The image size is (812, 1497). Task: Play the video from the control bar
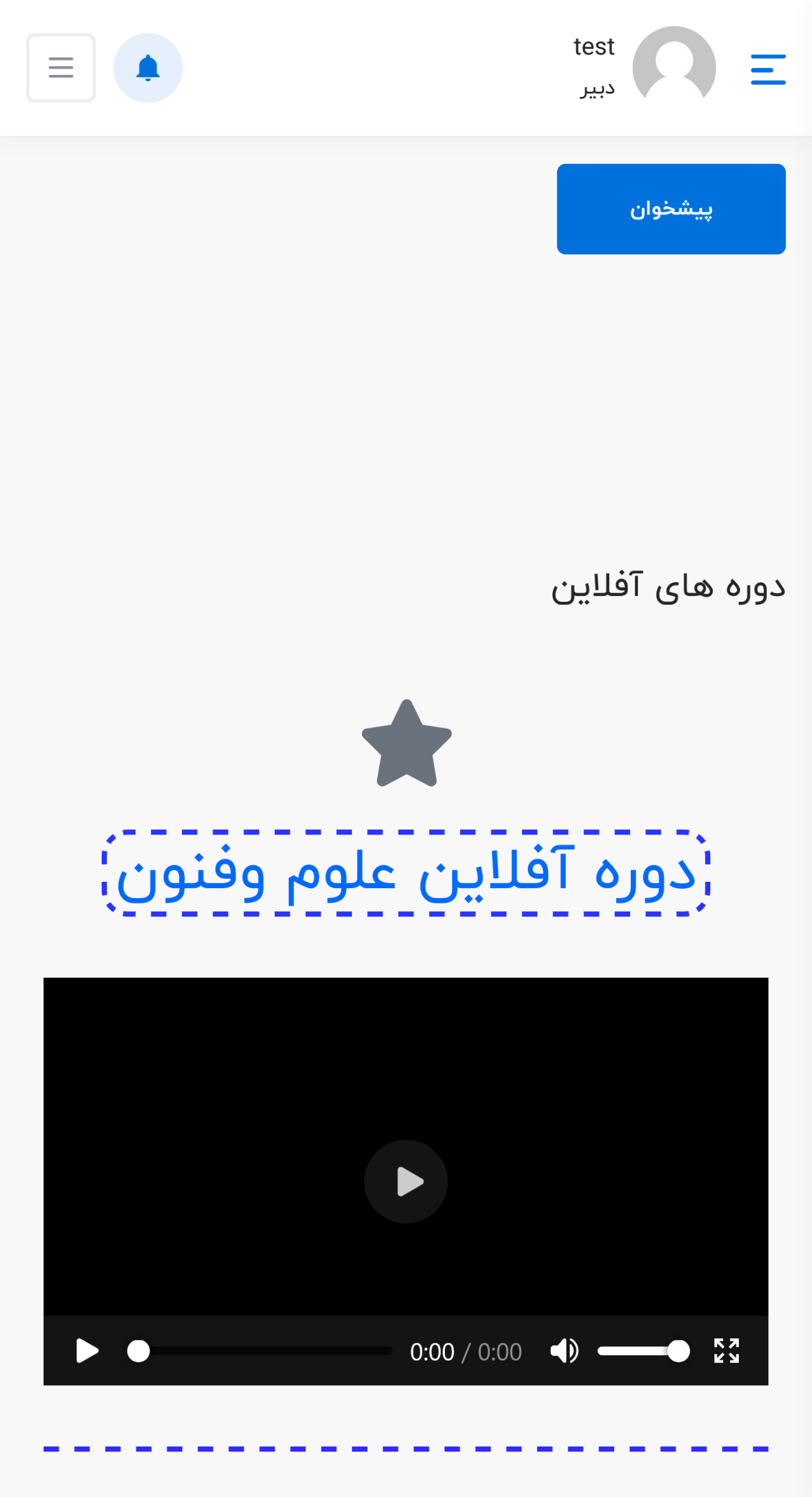pos(87,1351)
